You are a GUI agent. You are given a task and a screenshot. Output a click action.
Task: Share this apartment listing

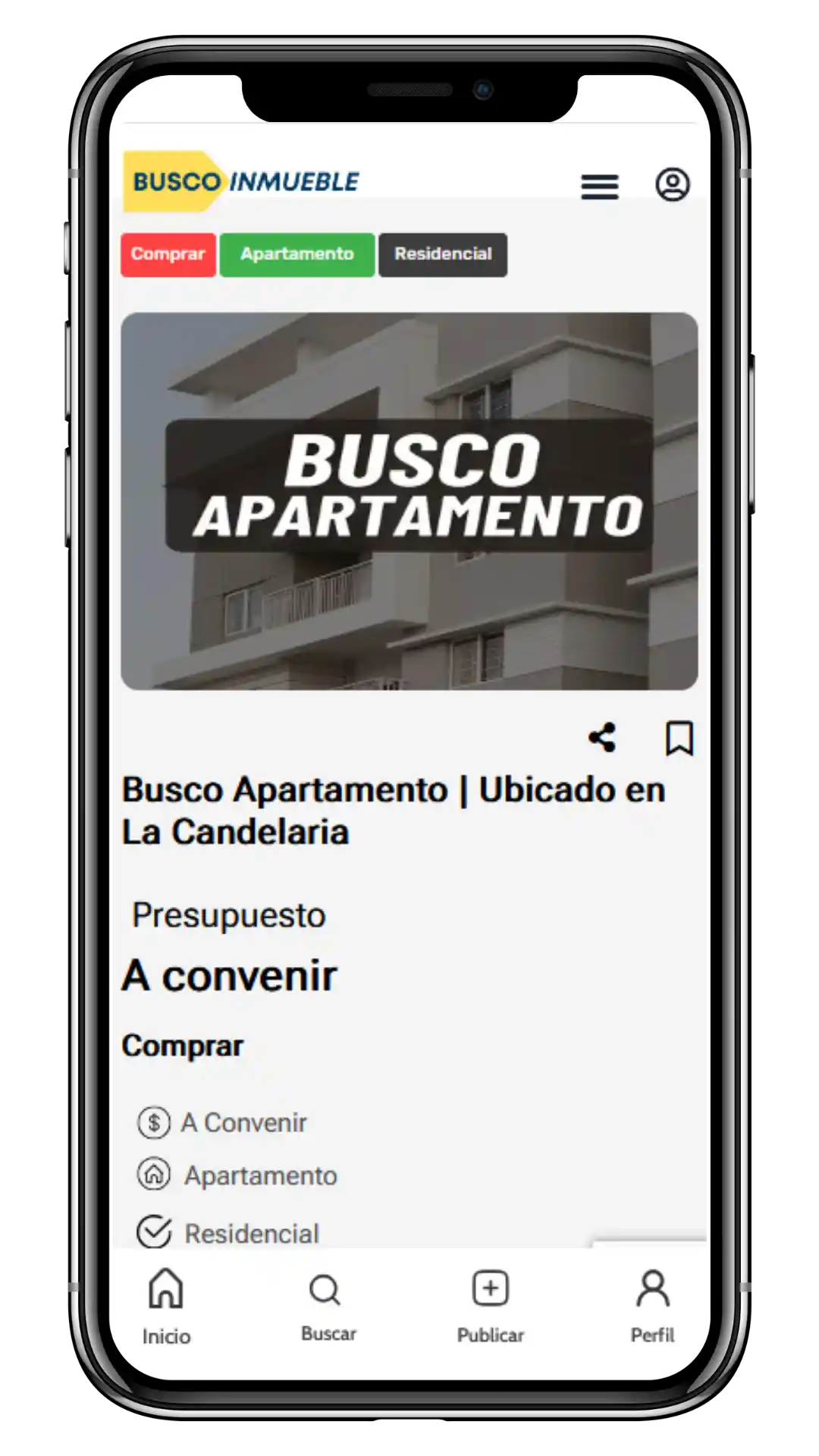(x=602, y=738)
